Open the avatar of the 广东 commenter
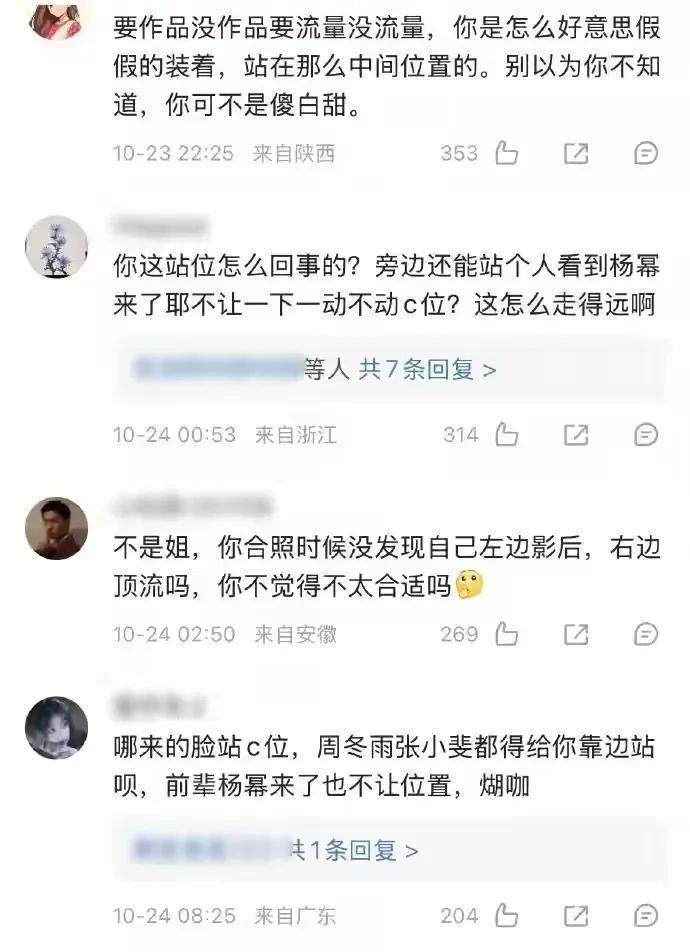Viewport: 690px width, 952px height. pyautogui.click(x=56, y=728)
